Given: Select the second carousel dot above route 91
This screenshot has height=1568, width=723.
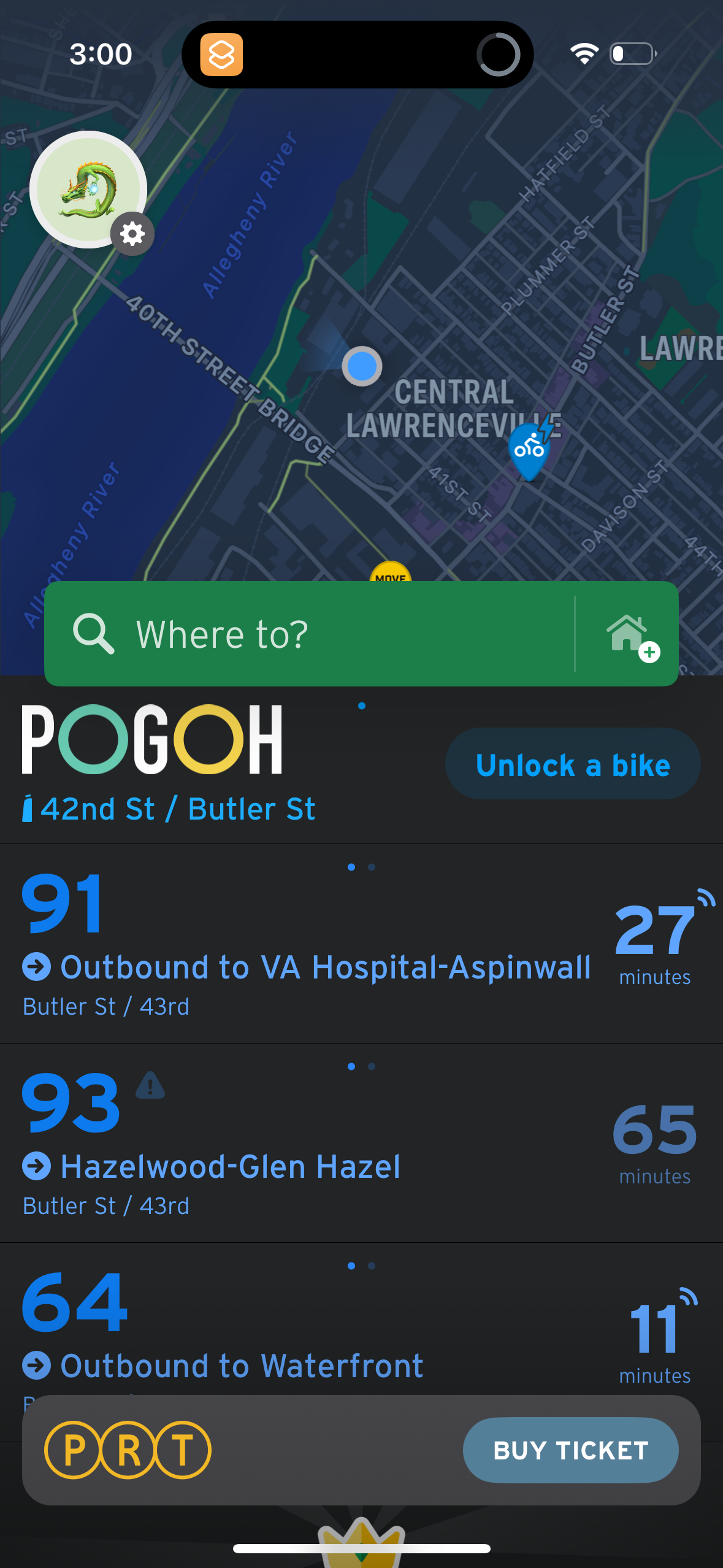Looking at the screenshot, I should [x=372, y=867].
